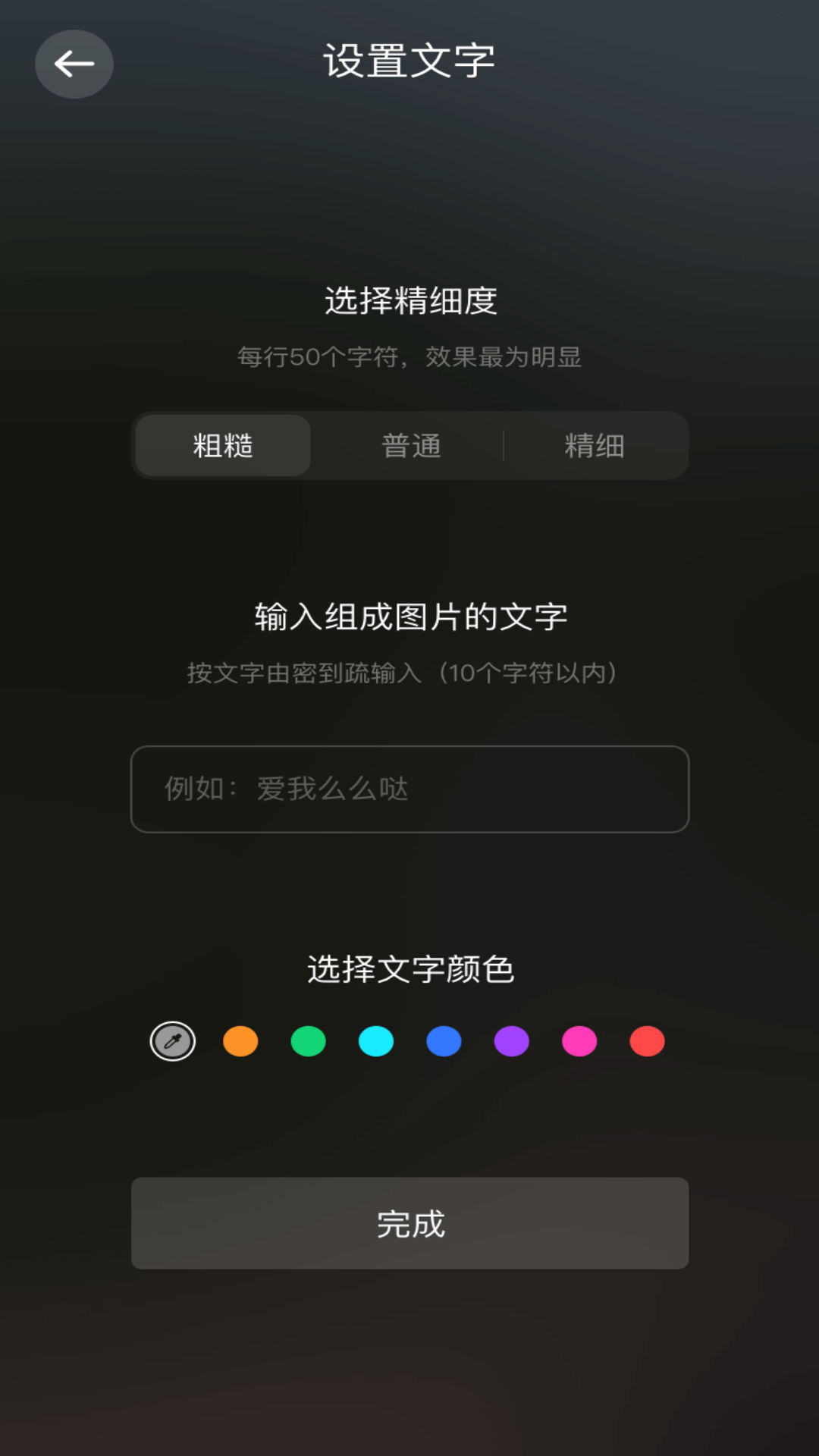Viewport: 819px width, 1456px height.
Task: Select the 普通 segment in the detail selector
Action: pyautogui.click(x=409, y=446)
